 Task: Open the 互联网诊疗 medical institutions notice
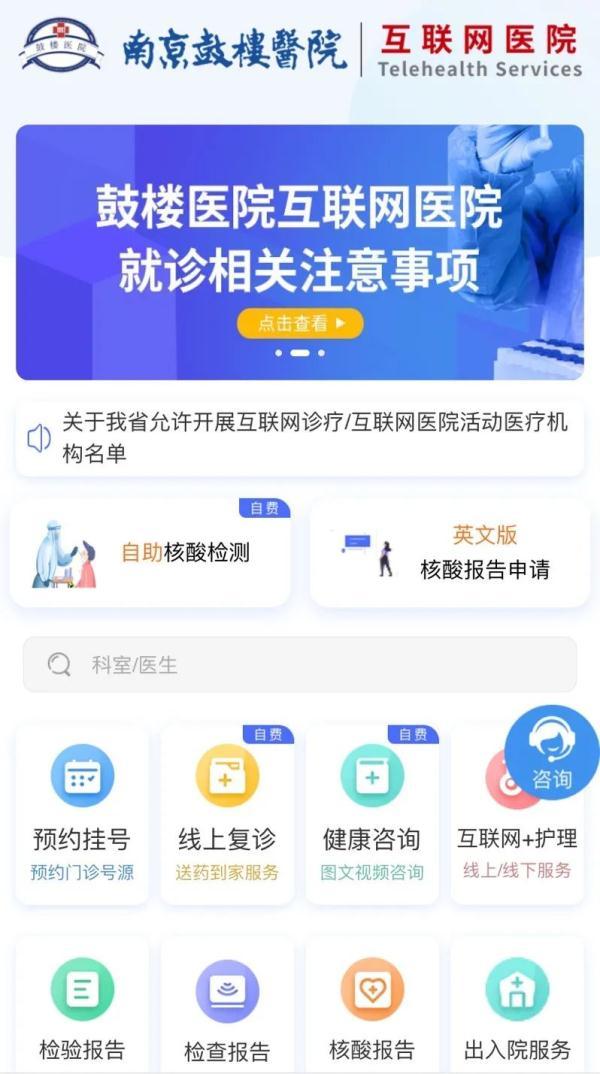click(300, 438)
